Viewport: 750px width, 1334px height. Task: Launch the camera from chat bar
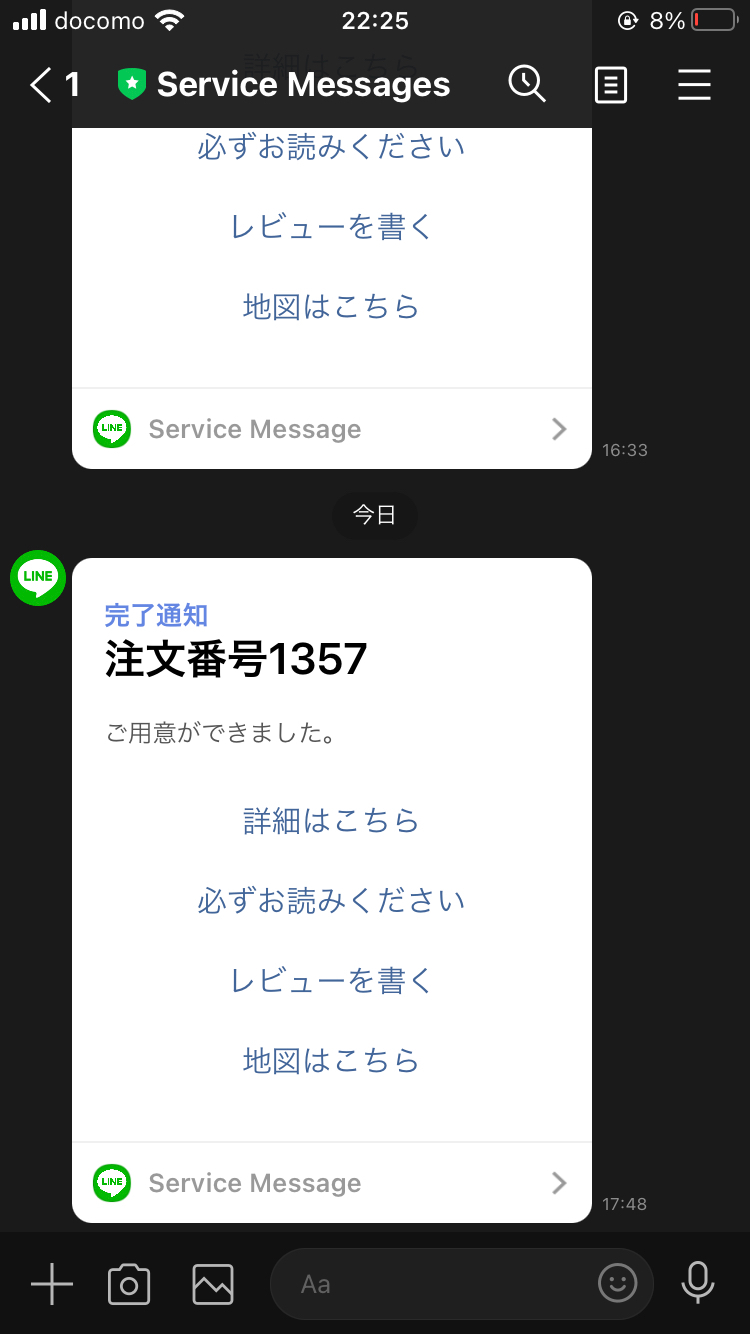click(129, 1284)
